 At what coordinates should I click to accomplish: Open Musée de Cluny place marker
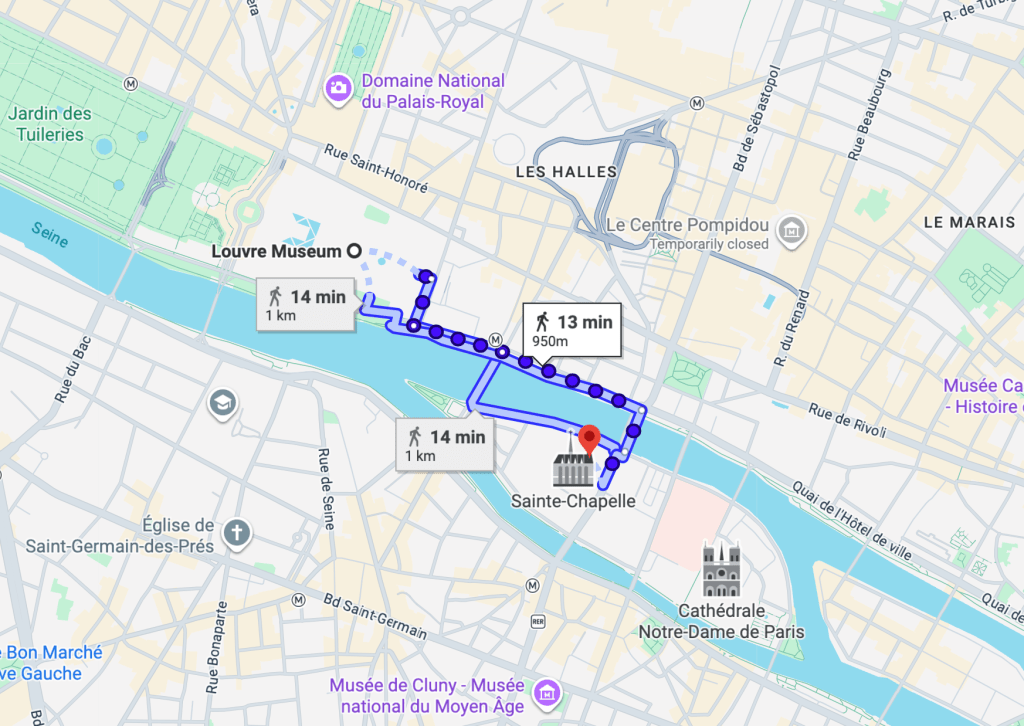[x=546, y=692]
